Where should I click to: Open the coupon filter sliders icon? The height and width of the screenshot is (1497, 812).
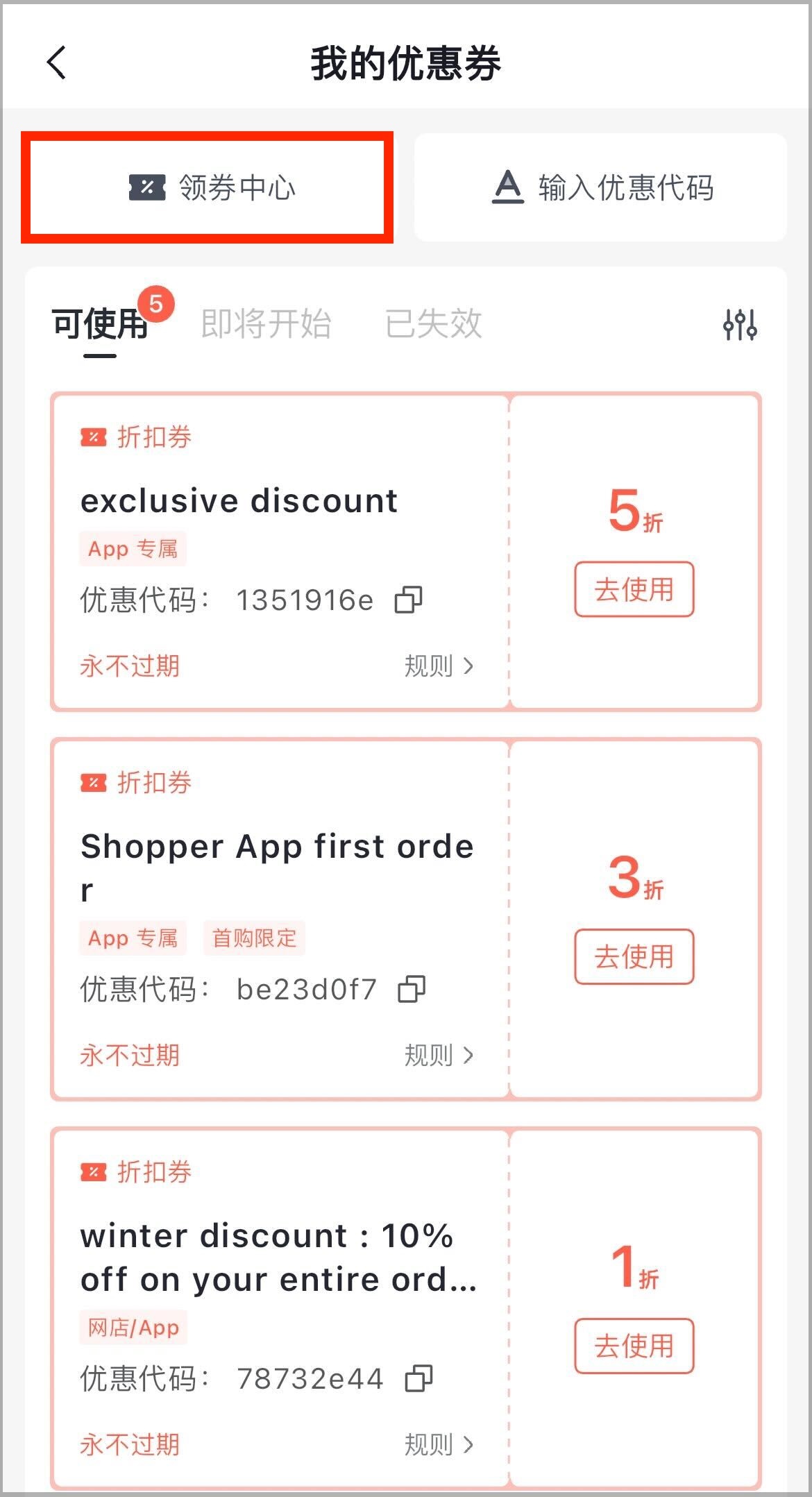point(740,324)
